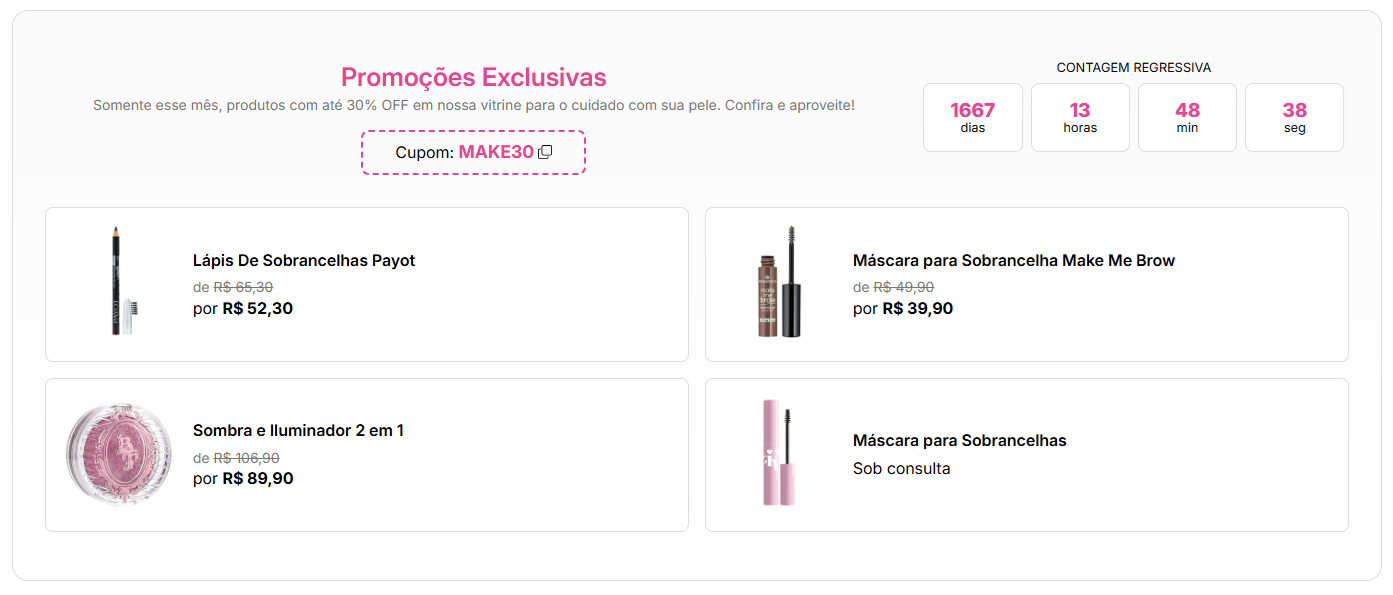Copy the MAKE30 coupon code
This screenshot has width=1393, height=595.
pyautogui.click(x=545, y=152)
